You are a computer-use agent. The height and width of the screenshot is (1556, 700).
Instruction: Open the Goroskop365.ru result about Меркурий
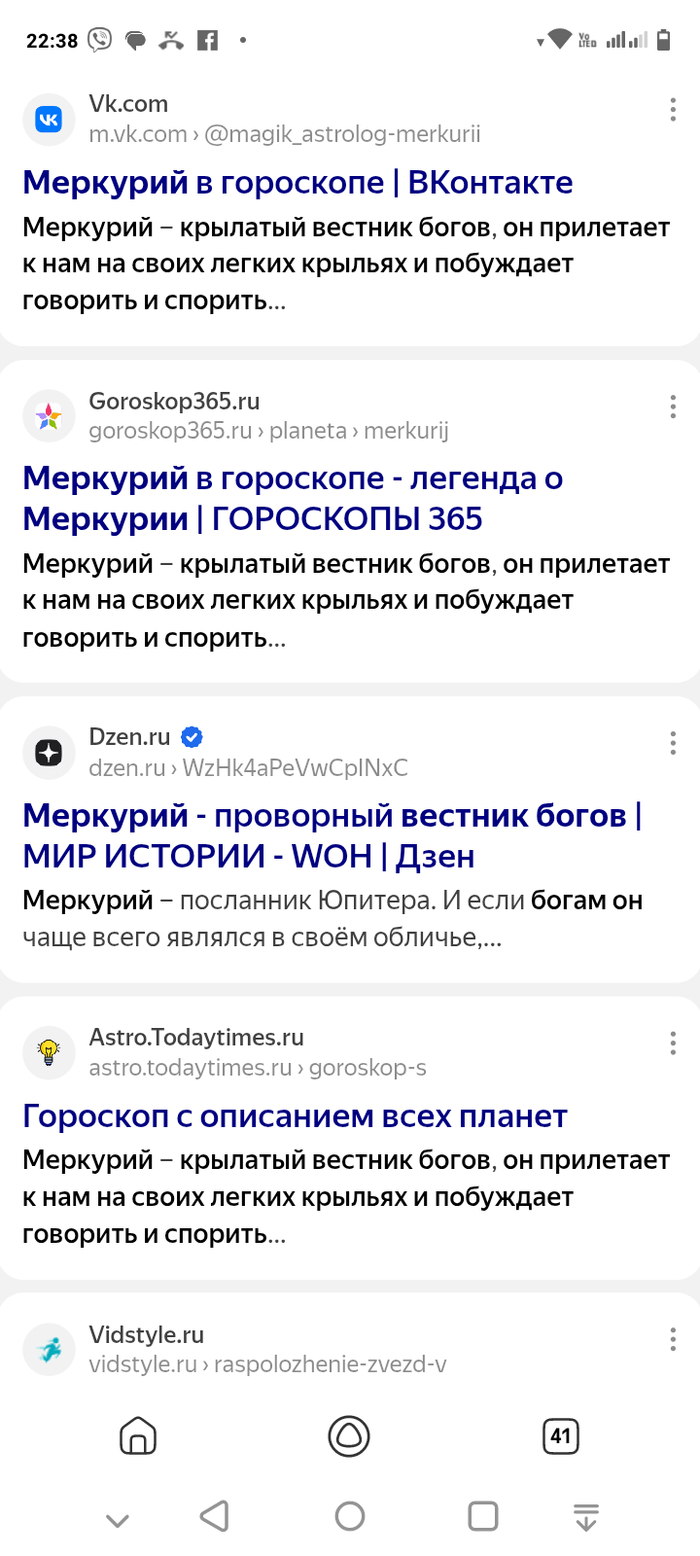[292, 498]
